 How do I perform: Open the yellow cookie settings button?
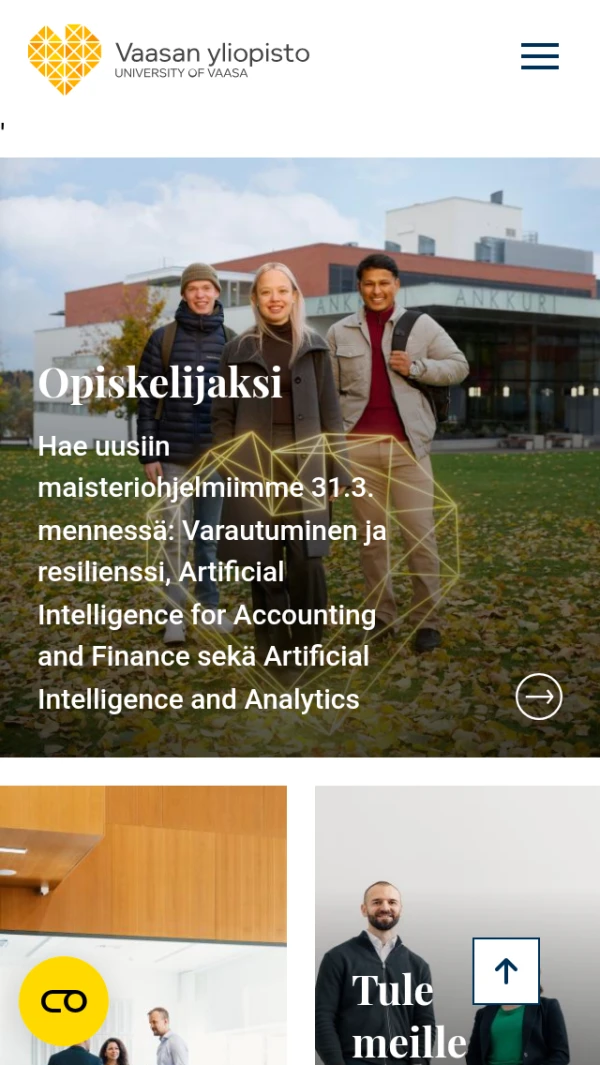(64, 1001)
